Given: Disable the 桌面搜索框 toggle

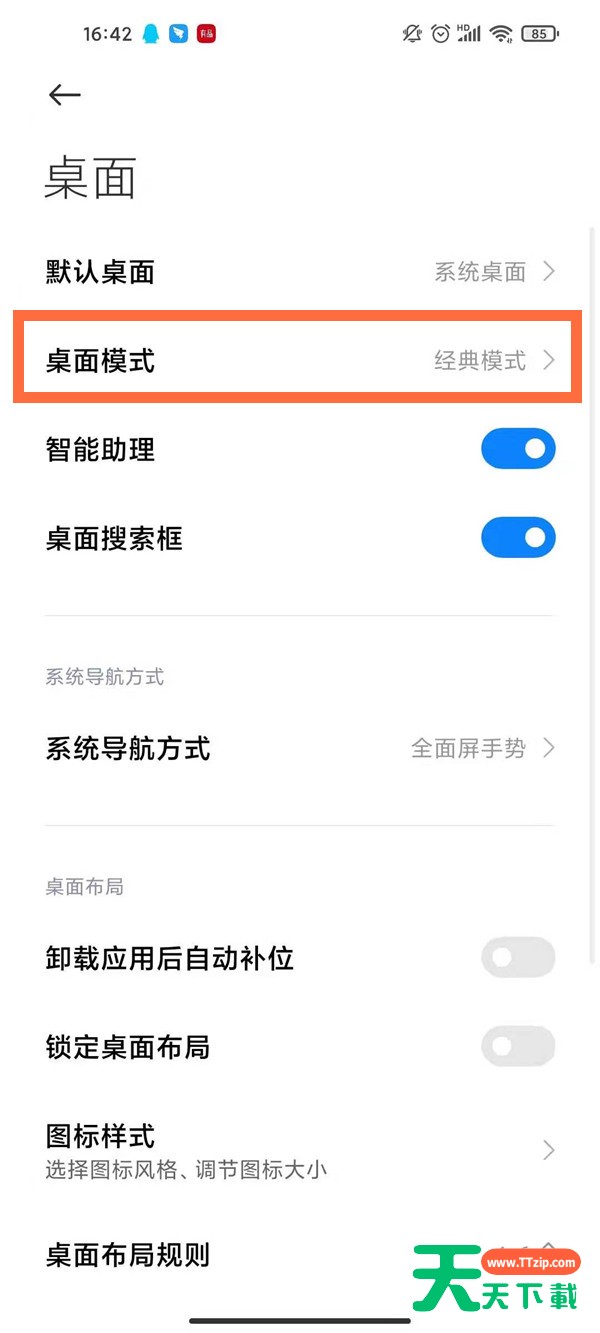Looking at the screenshot, I should 517,538.
